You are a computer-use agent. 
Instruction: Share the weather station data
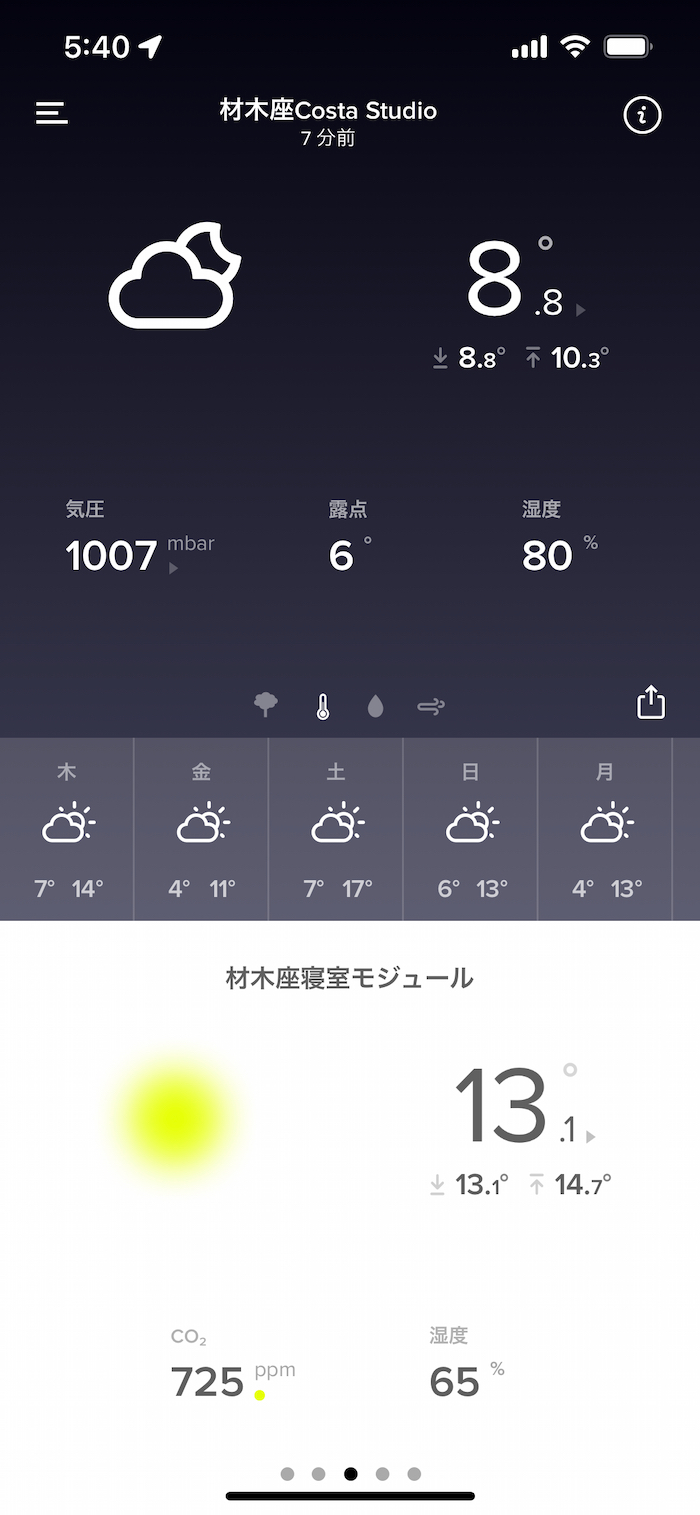[651, 702]
